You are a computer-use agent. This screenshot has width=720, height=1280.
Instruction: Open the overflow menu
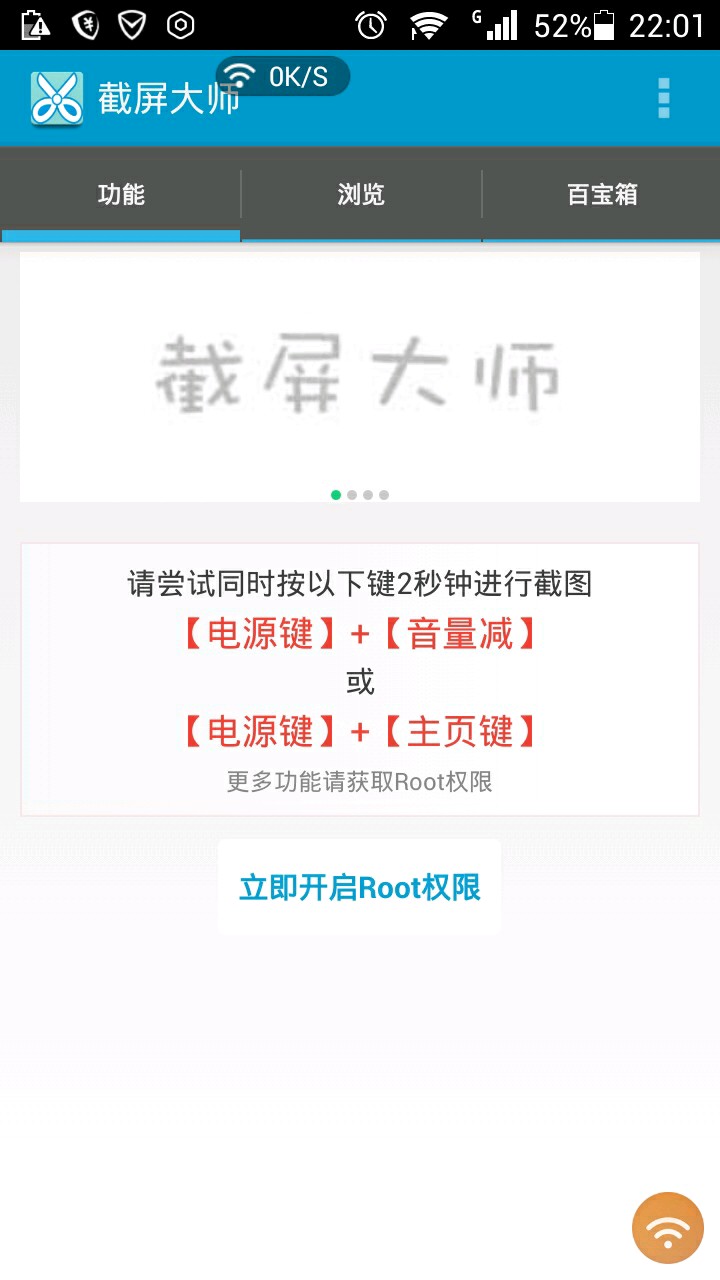[663, 99]
